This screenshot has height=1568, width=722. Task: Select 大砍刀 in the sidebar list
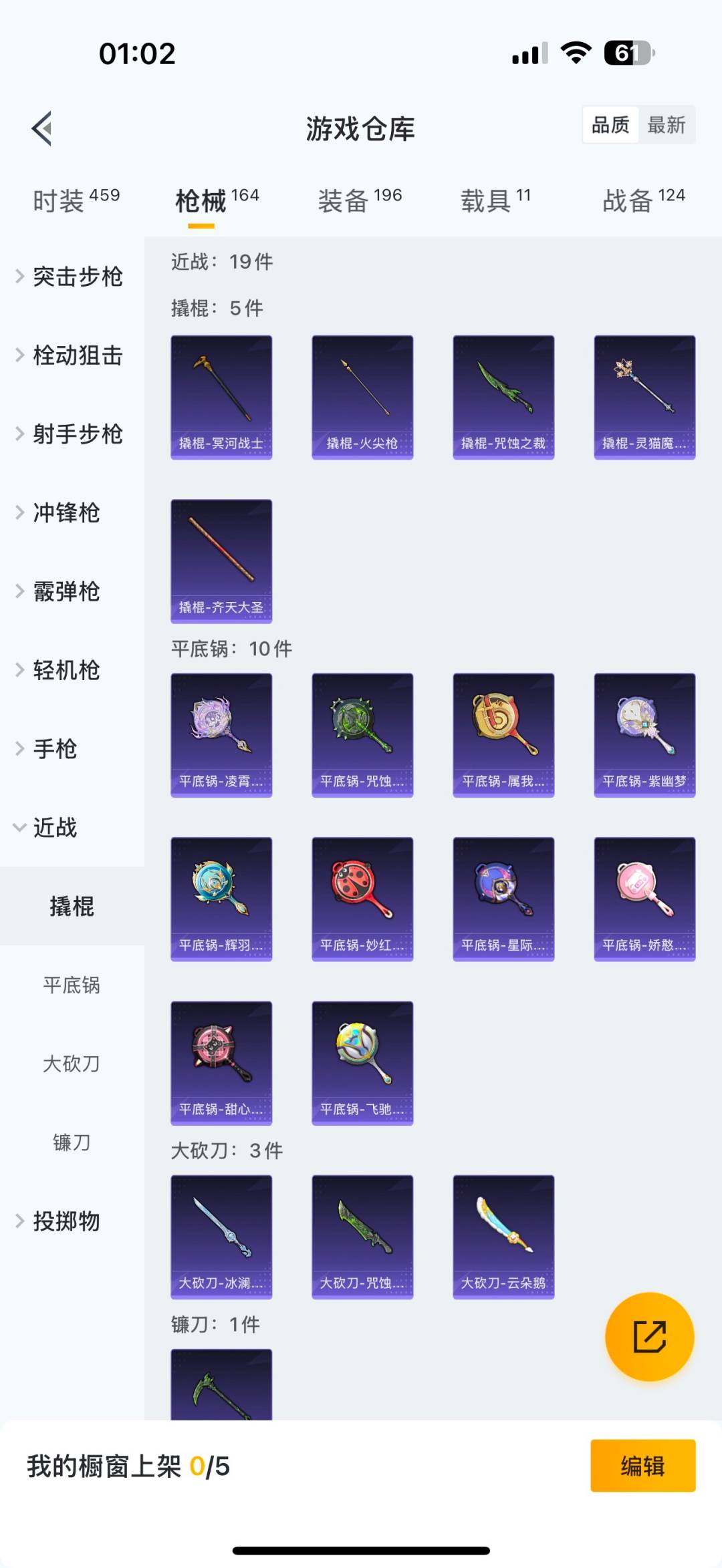(72, 1064)
